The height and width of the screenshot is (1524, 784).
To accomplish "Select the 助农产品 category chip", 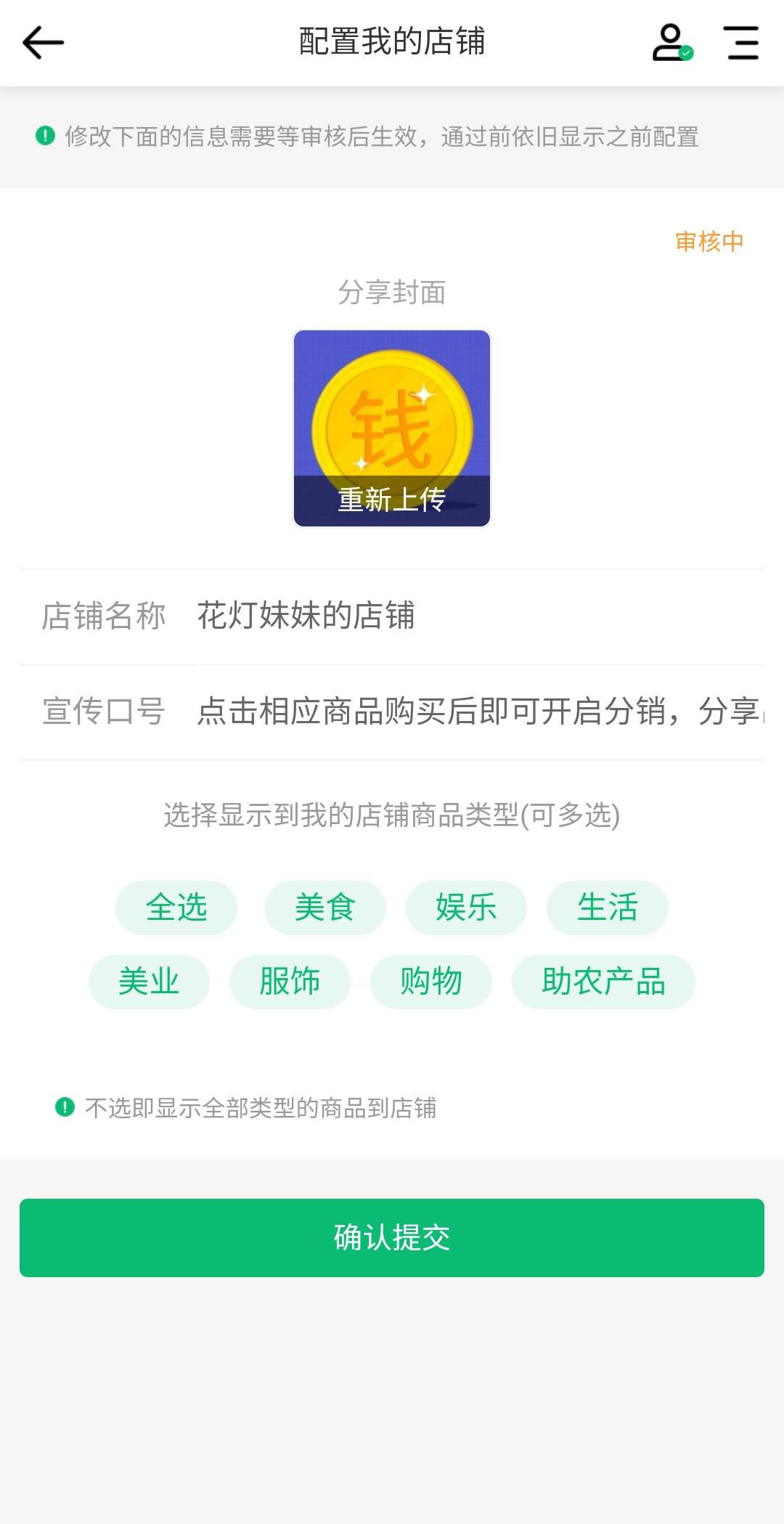I will click(603, 982).
